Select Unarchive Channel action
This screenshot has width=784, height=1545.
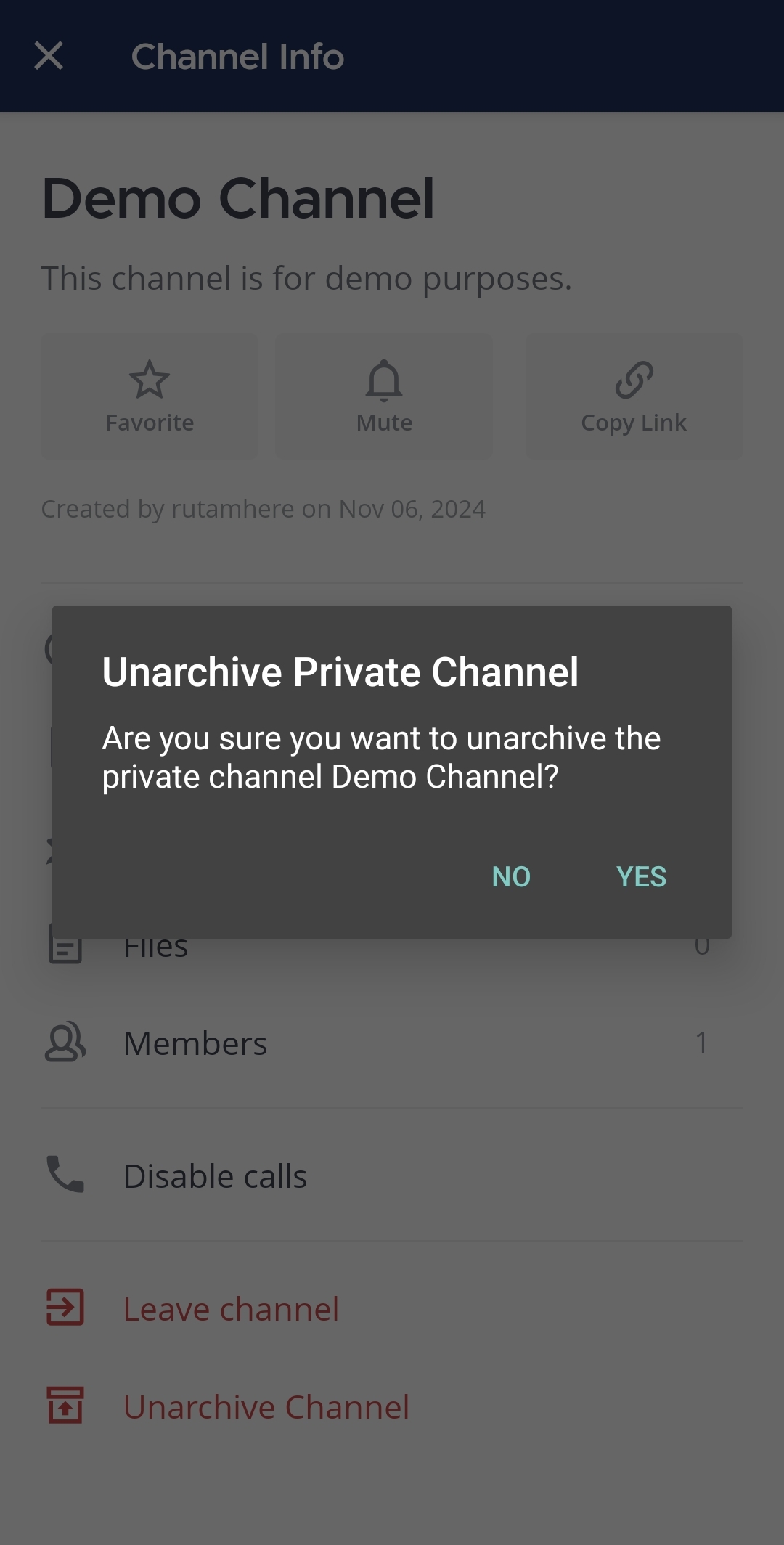coord(267,1406)
